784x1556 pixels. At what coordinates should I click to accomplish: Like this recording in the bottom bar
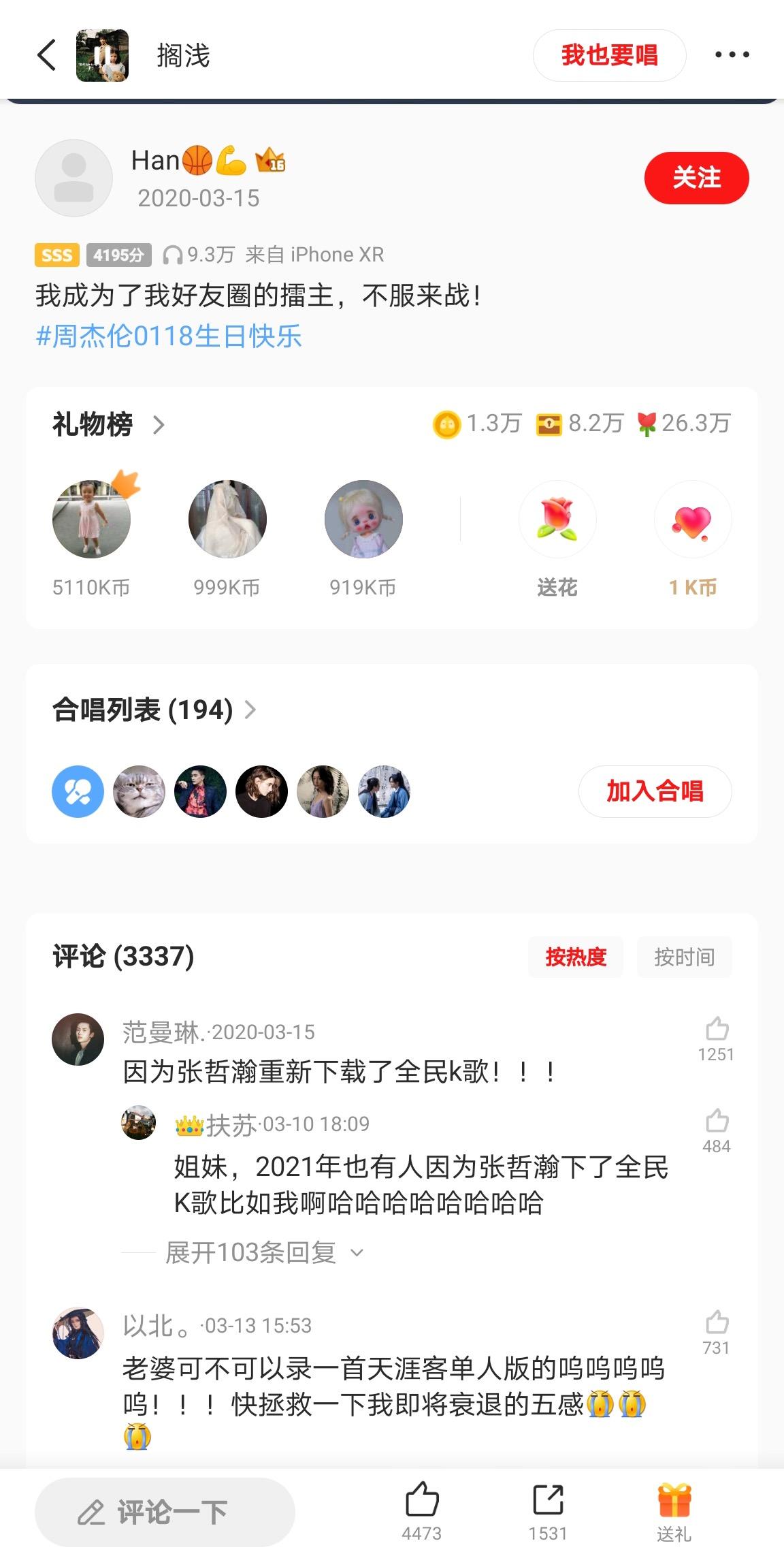422,1510
